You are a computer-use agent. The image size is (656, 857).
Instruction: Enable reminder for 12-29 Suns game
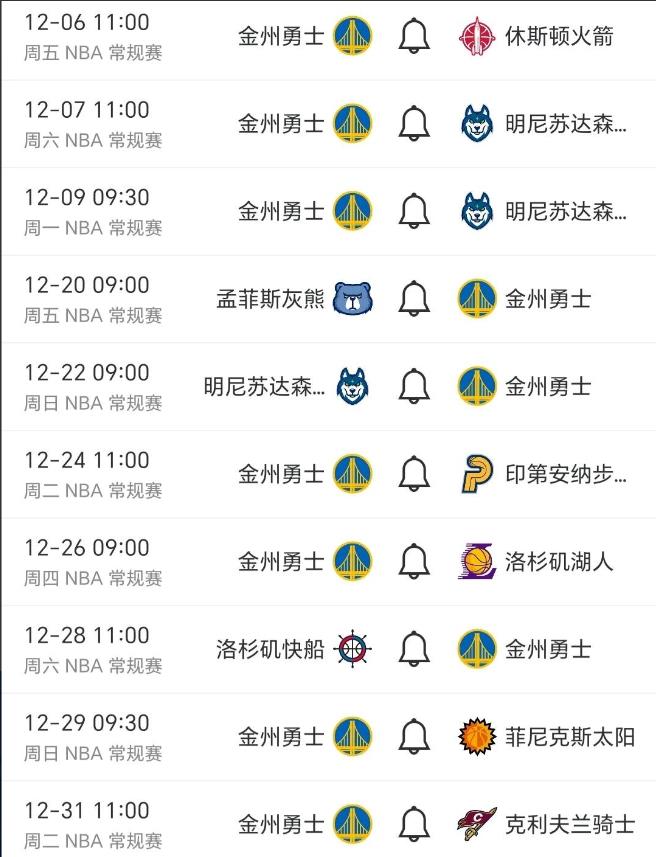click(x=414, y=736)
